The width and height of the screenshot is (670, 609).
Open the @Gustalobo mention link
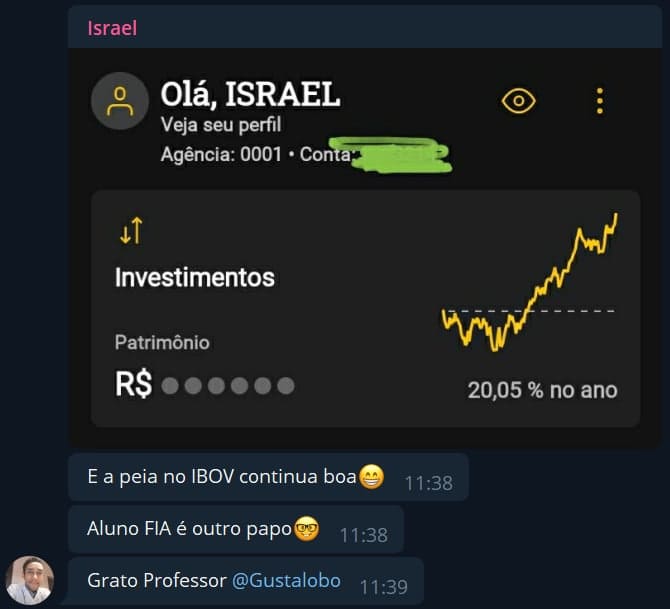[286, 580]
